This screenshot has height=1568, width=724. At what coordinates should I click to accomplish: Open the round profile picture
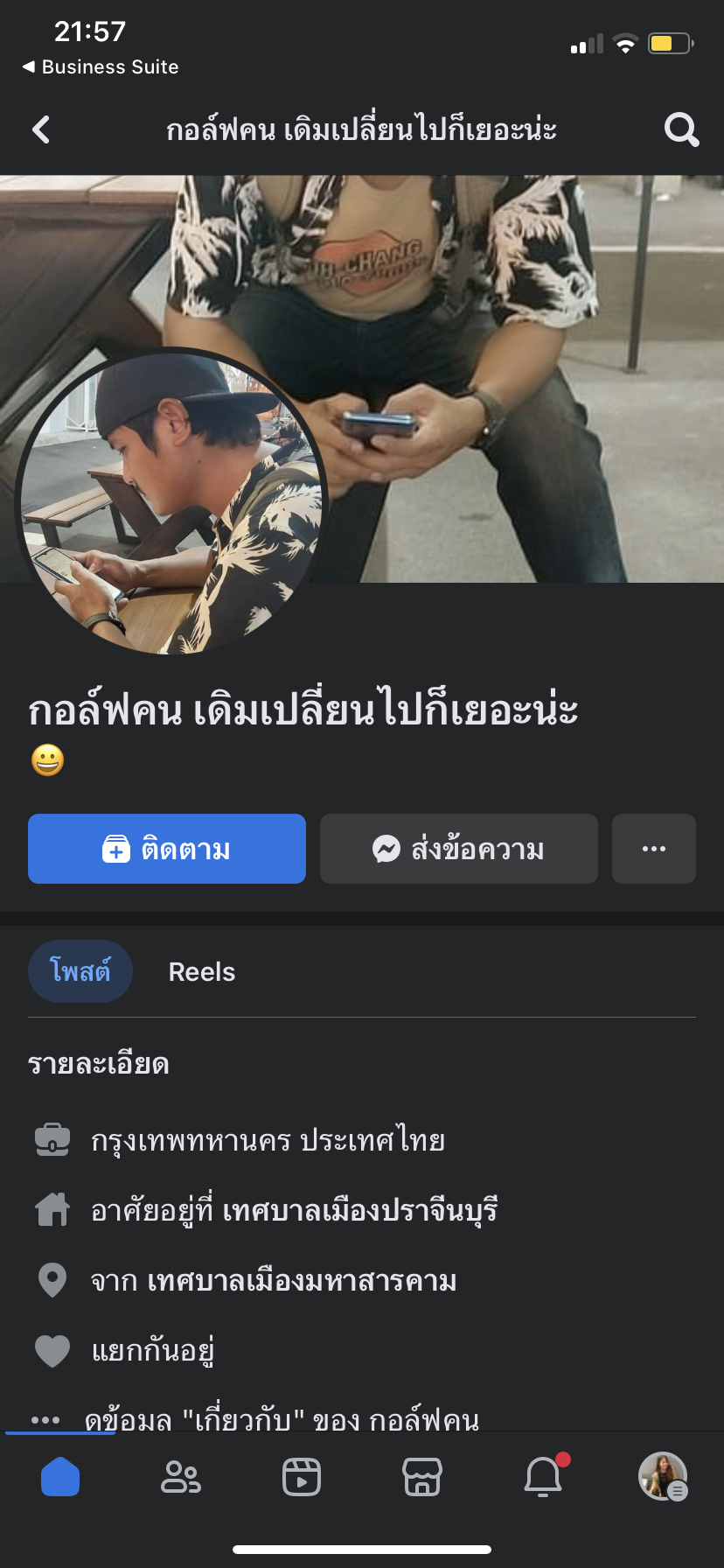click(171, 501)
